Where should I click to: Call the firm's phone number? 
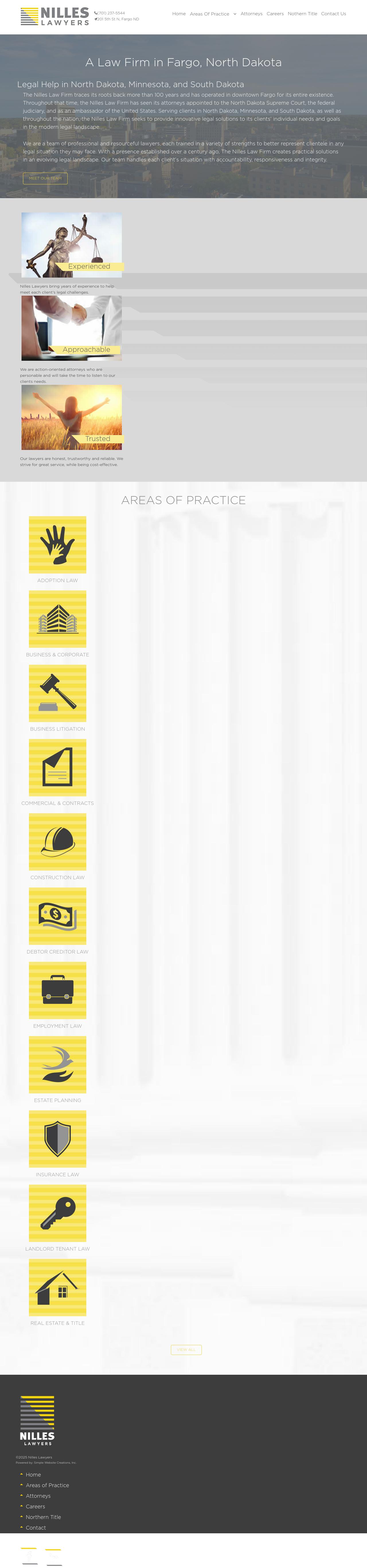111,13
